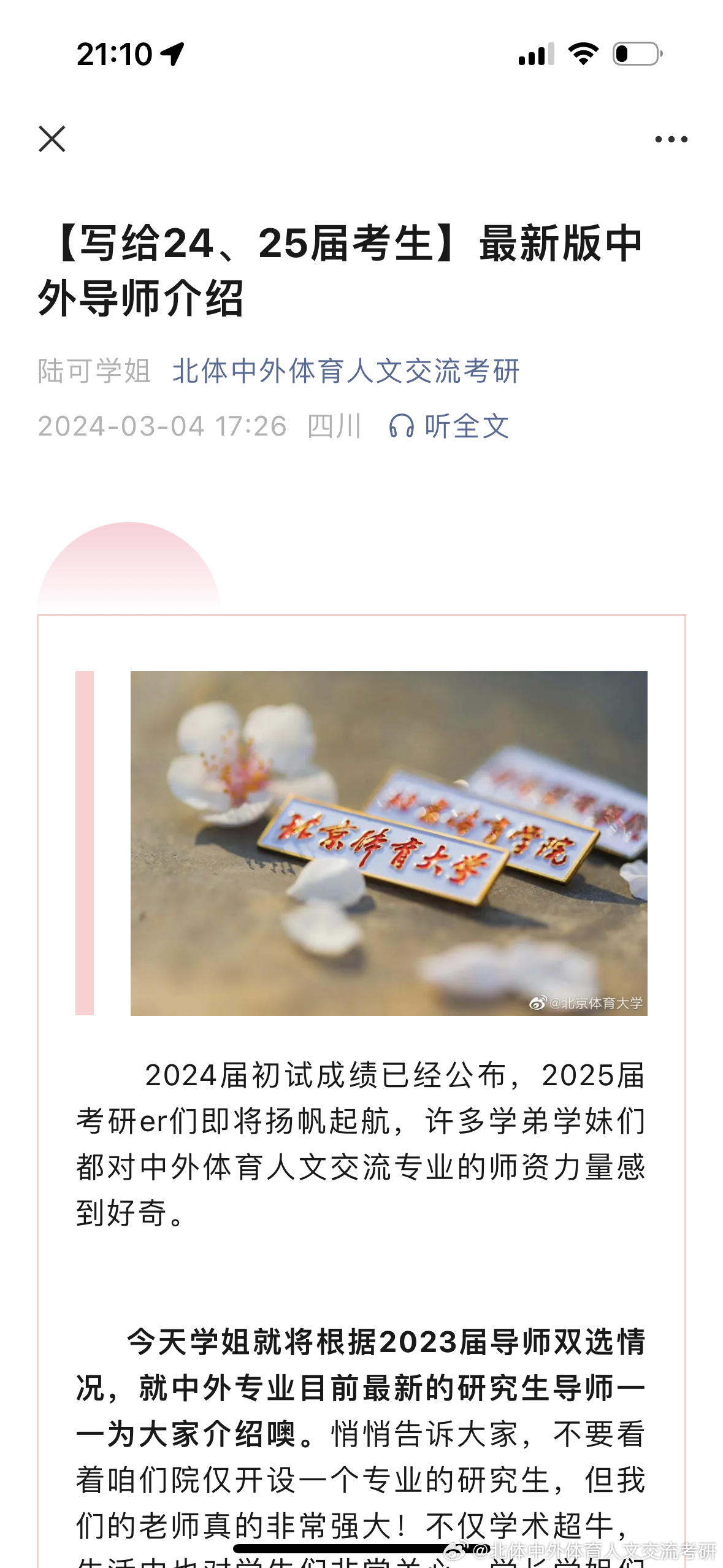Viewport: 723px width, 1568px height.
Task: Close the article page
Action: pyautogui.click(x=52, y=139)
